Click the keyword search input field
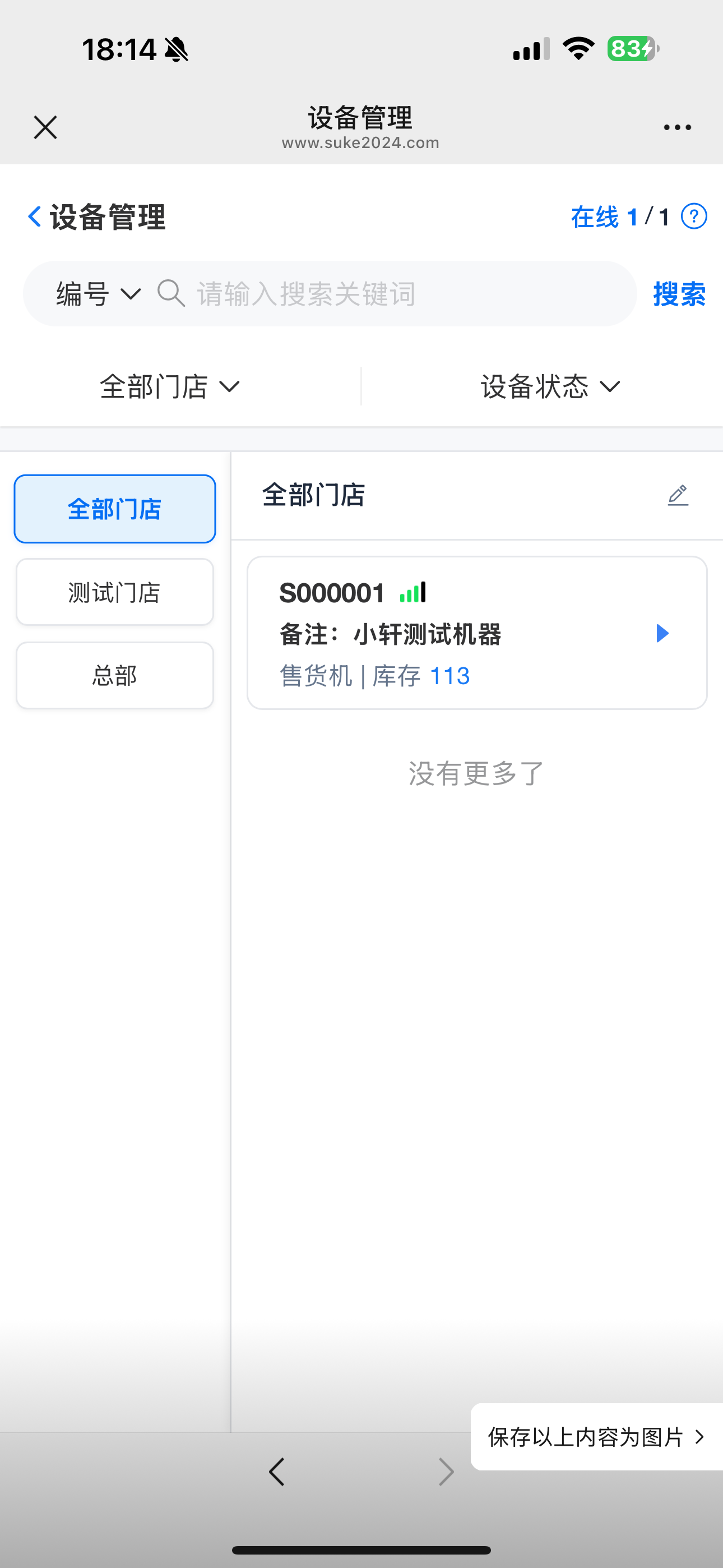Screen dimensions: 723x1568 pos(365,293)
